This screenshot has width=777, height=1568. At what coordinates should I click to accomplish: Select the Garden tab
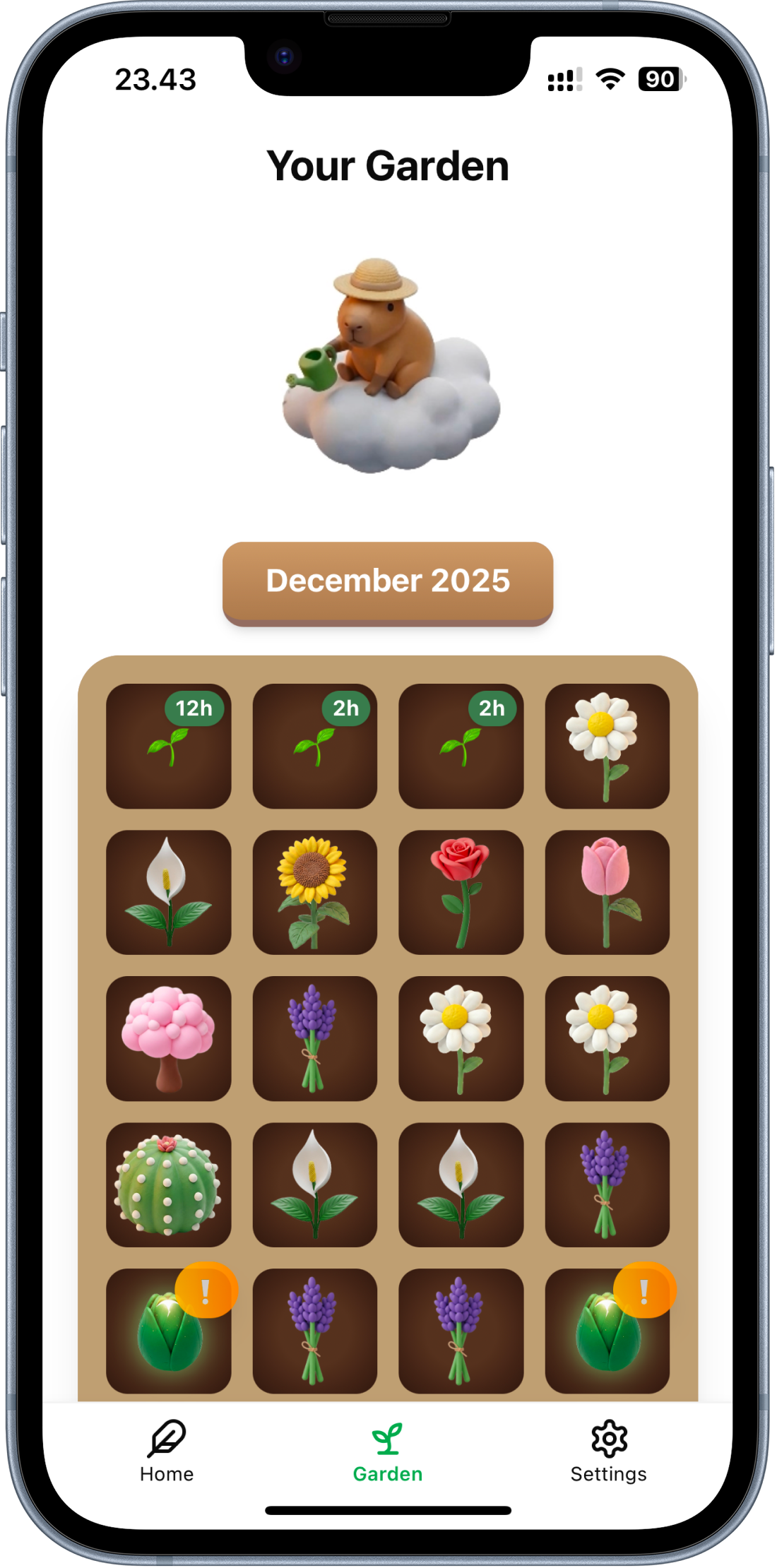[388, 1452]
